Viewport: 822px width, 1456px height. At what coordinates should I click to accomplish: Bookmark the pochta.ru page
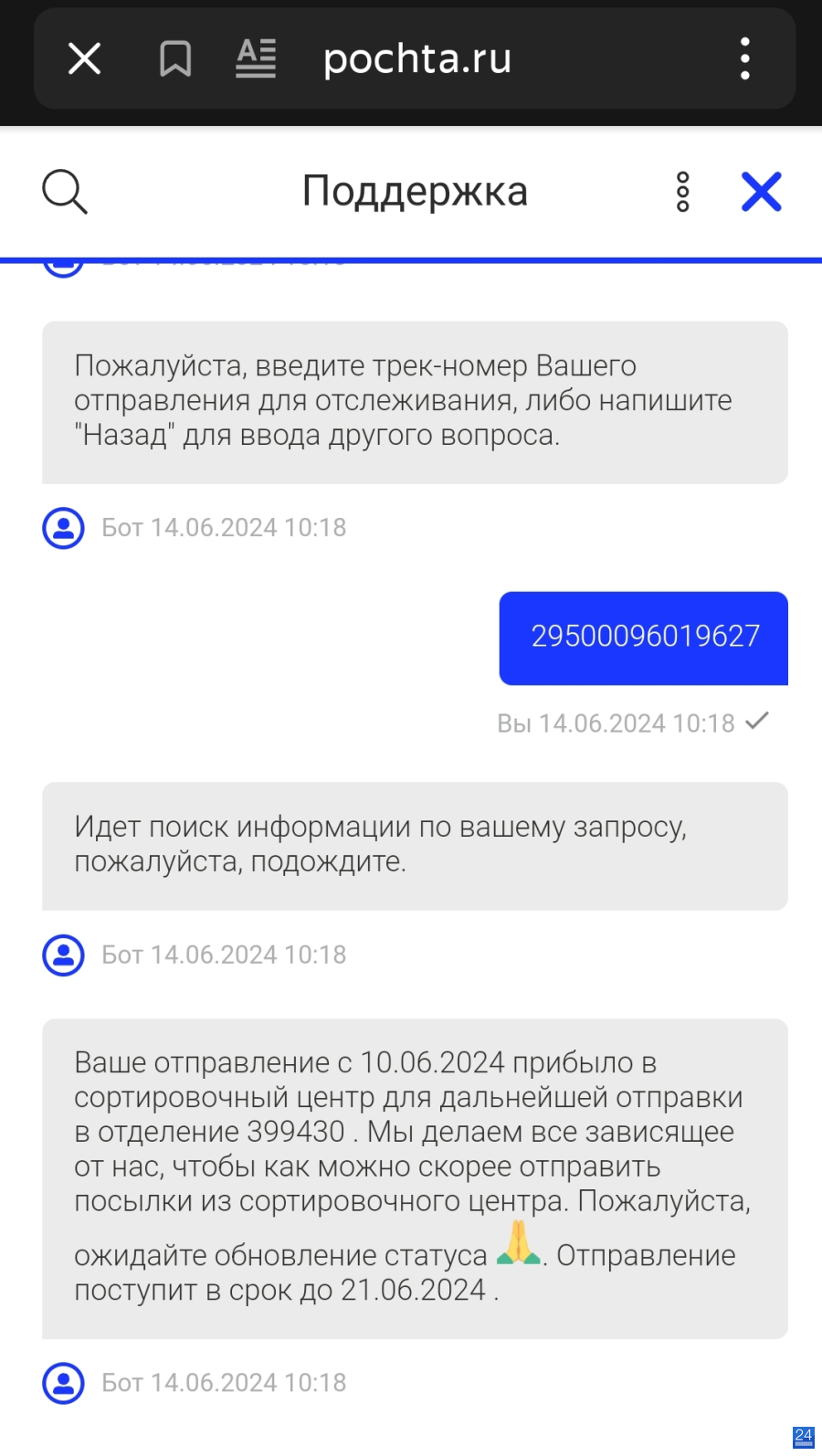point(174,59)
